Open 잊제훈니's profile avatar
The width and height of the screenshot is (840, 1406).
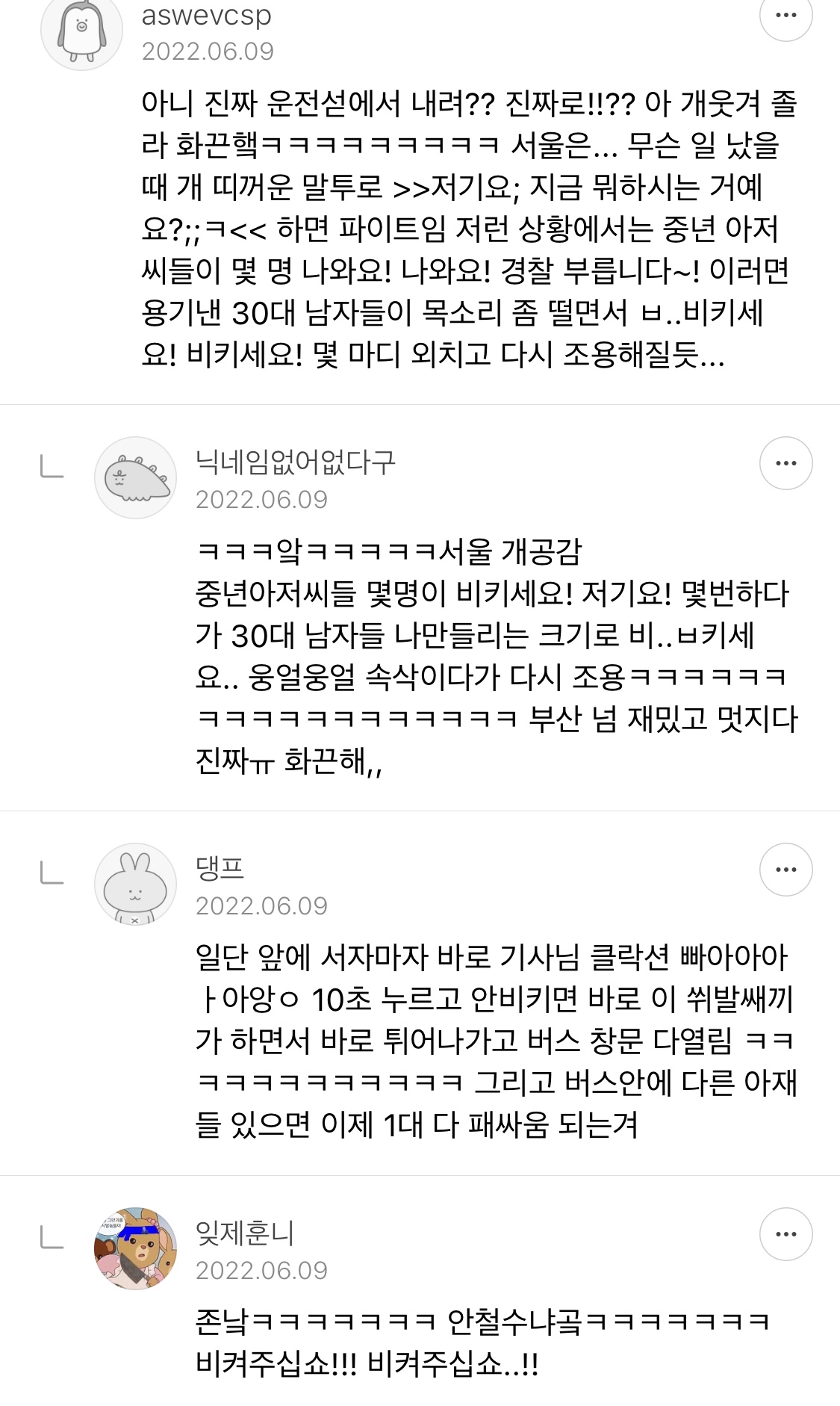135,1248
